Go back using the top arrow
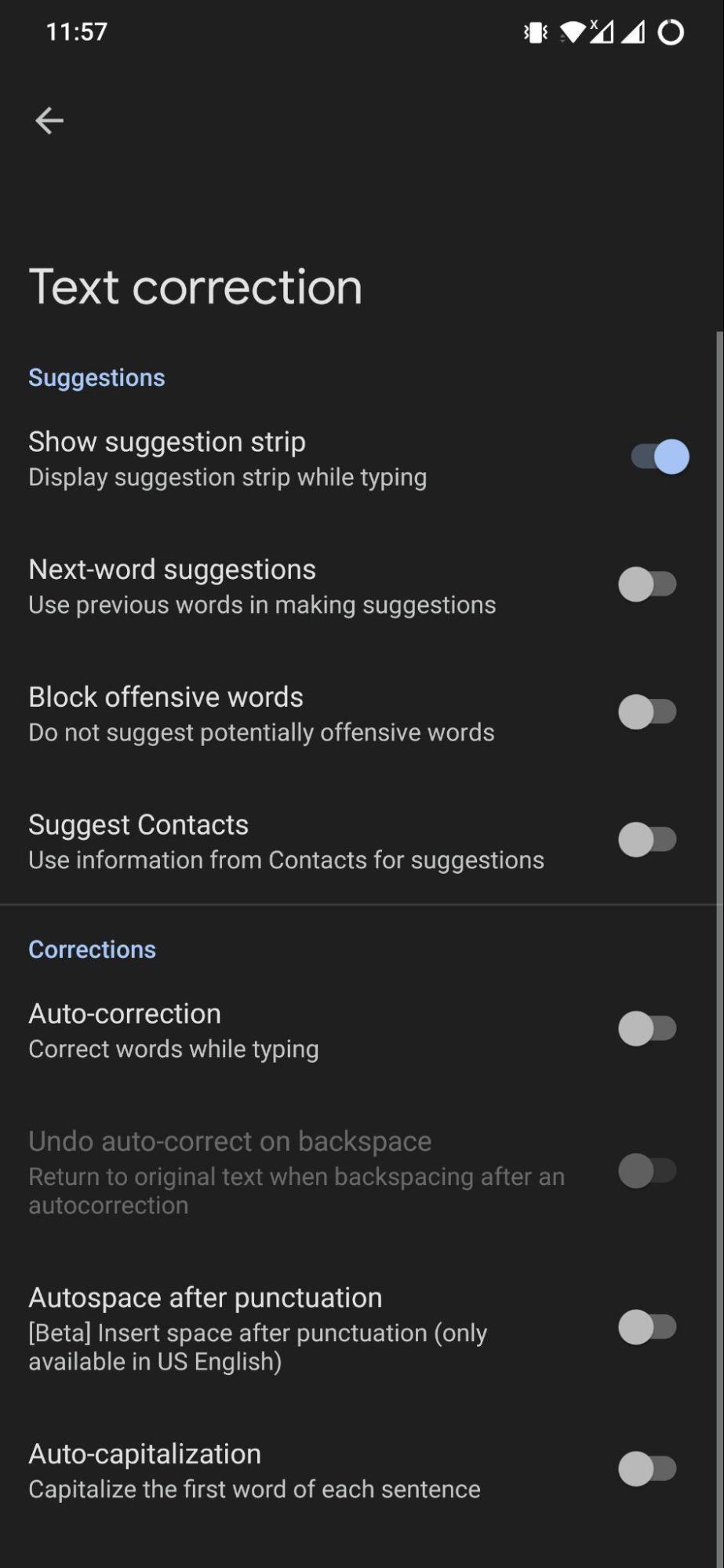 [49, 121]
